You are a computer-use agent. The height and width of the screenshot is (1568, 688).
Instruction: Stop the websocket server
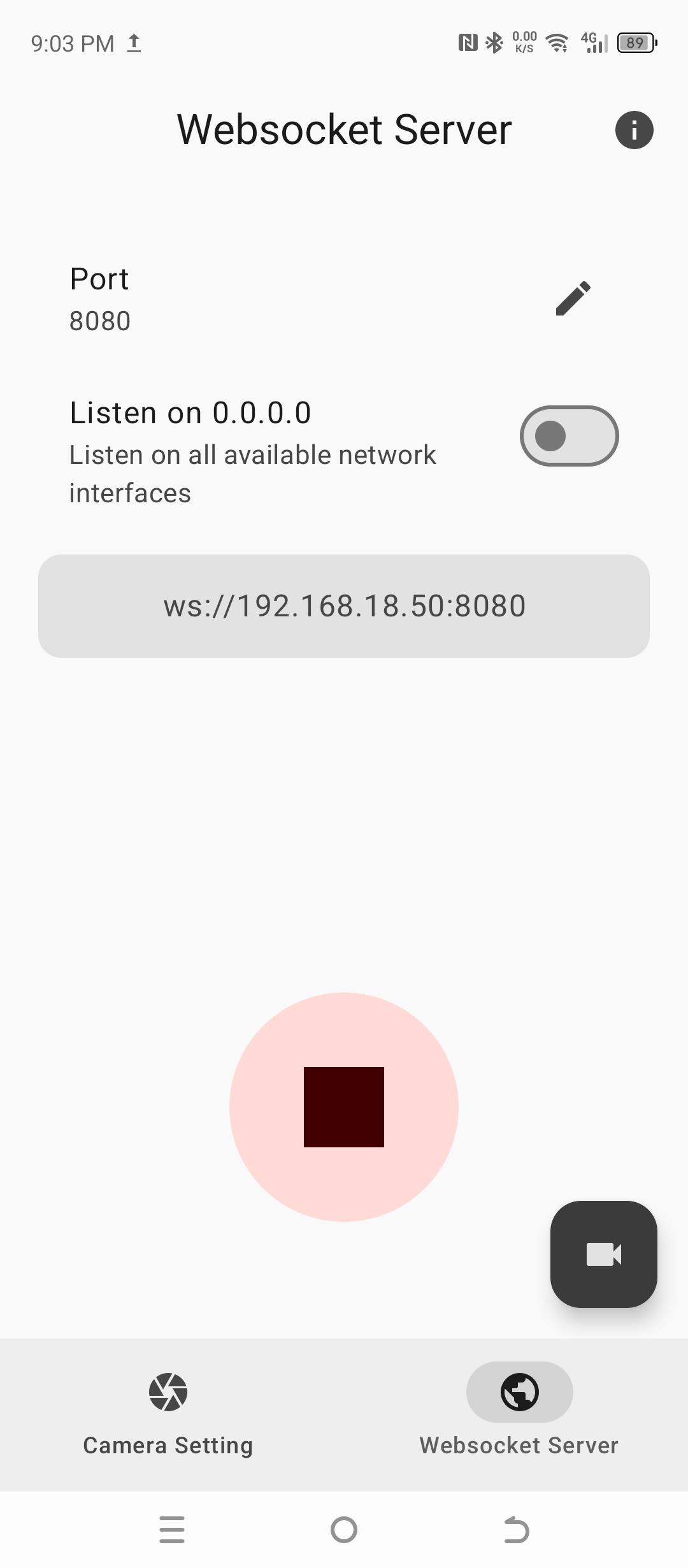coord(344,1107)
